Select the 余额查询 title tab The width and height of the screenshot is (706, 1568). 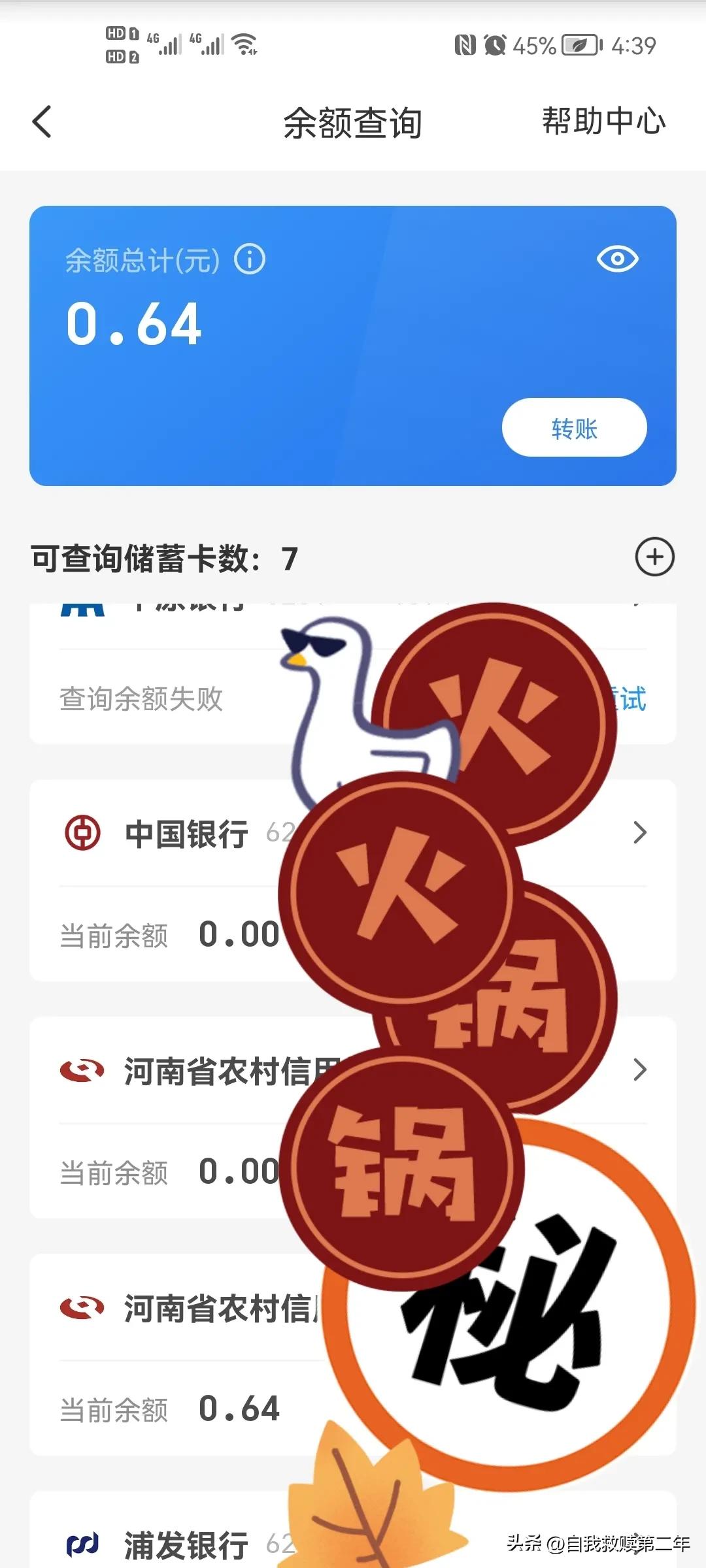point(353,124)
